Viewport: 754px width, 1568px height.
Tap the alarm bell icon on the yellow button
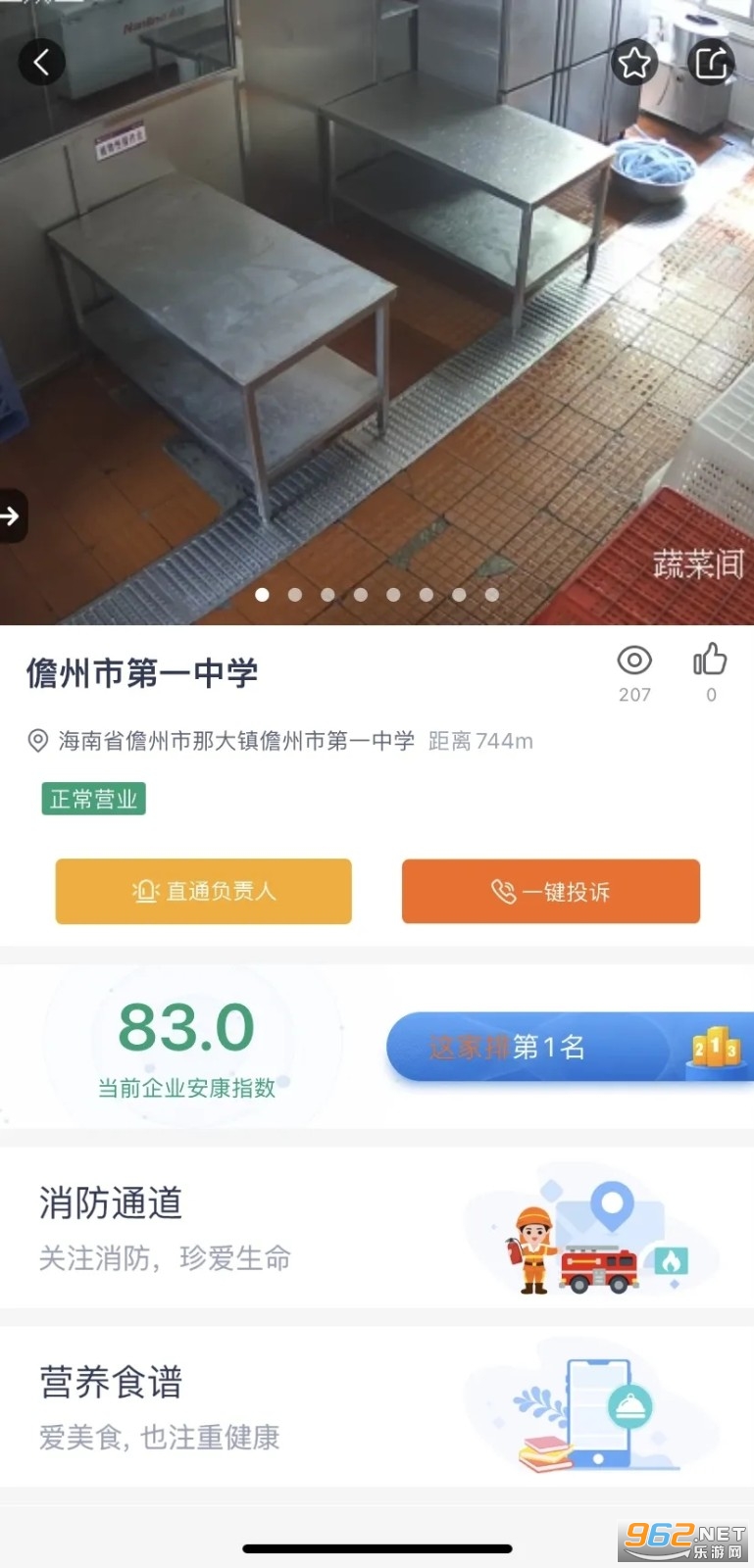coord(143,892)
